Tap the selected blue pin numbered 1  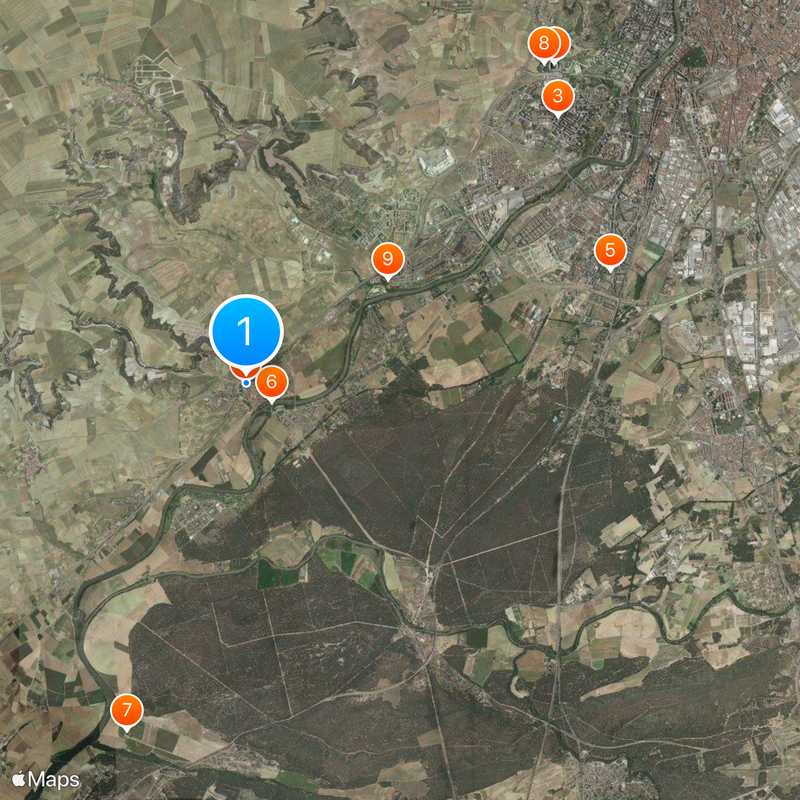click(x=246, y=331)
